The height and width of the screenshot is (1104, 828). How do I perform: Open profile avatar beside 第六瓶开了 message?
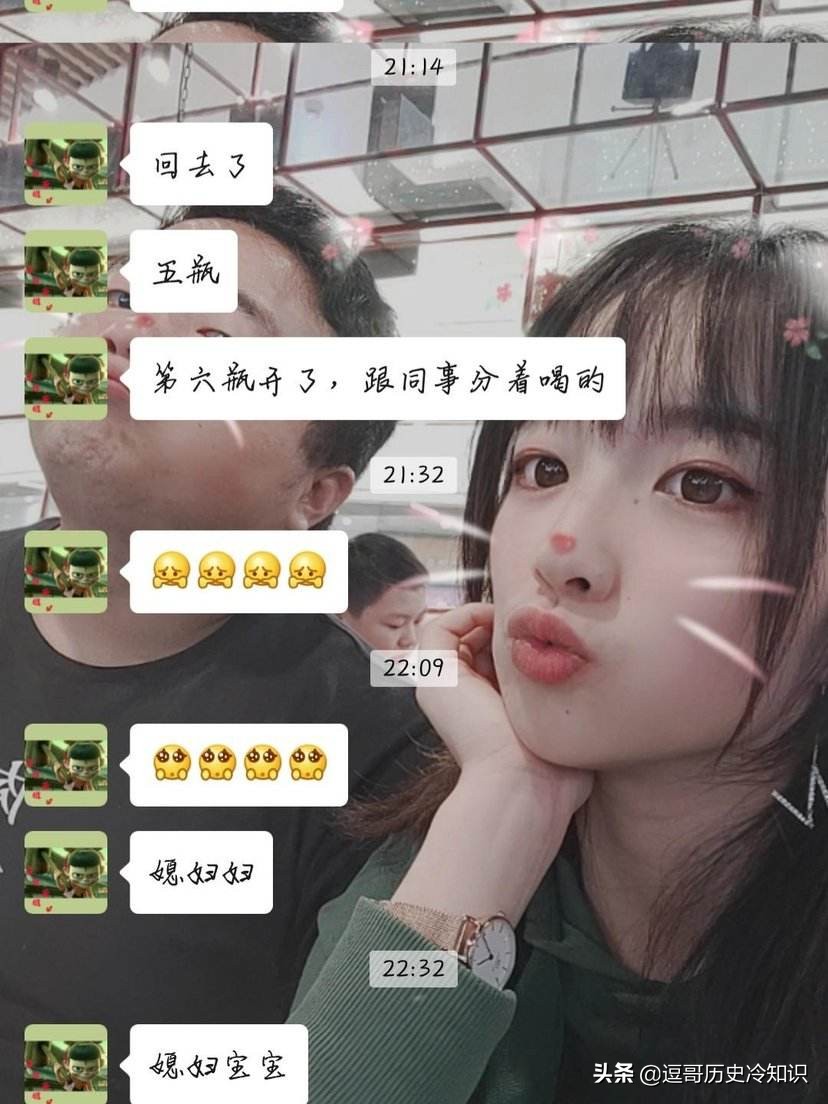coord(65,378)
